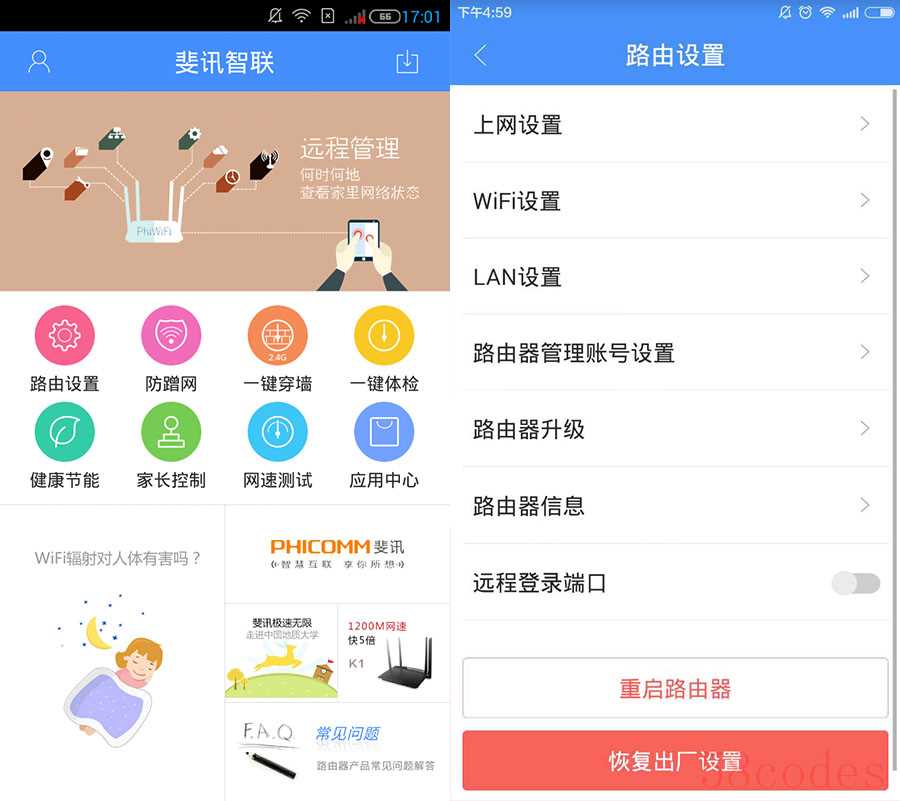Toggle the 远程登录端口 switch
The width and height of the screenshot is (900, 801).
tap(856, 583)
